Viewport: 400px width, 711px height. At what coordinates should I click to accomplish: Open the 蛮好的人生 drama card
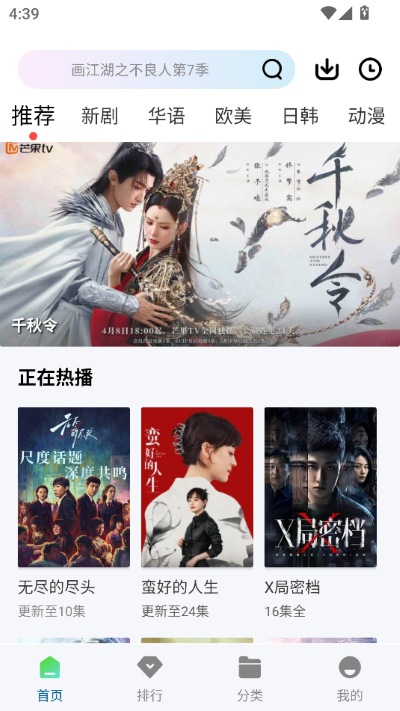197,513
